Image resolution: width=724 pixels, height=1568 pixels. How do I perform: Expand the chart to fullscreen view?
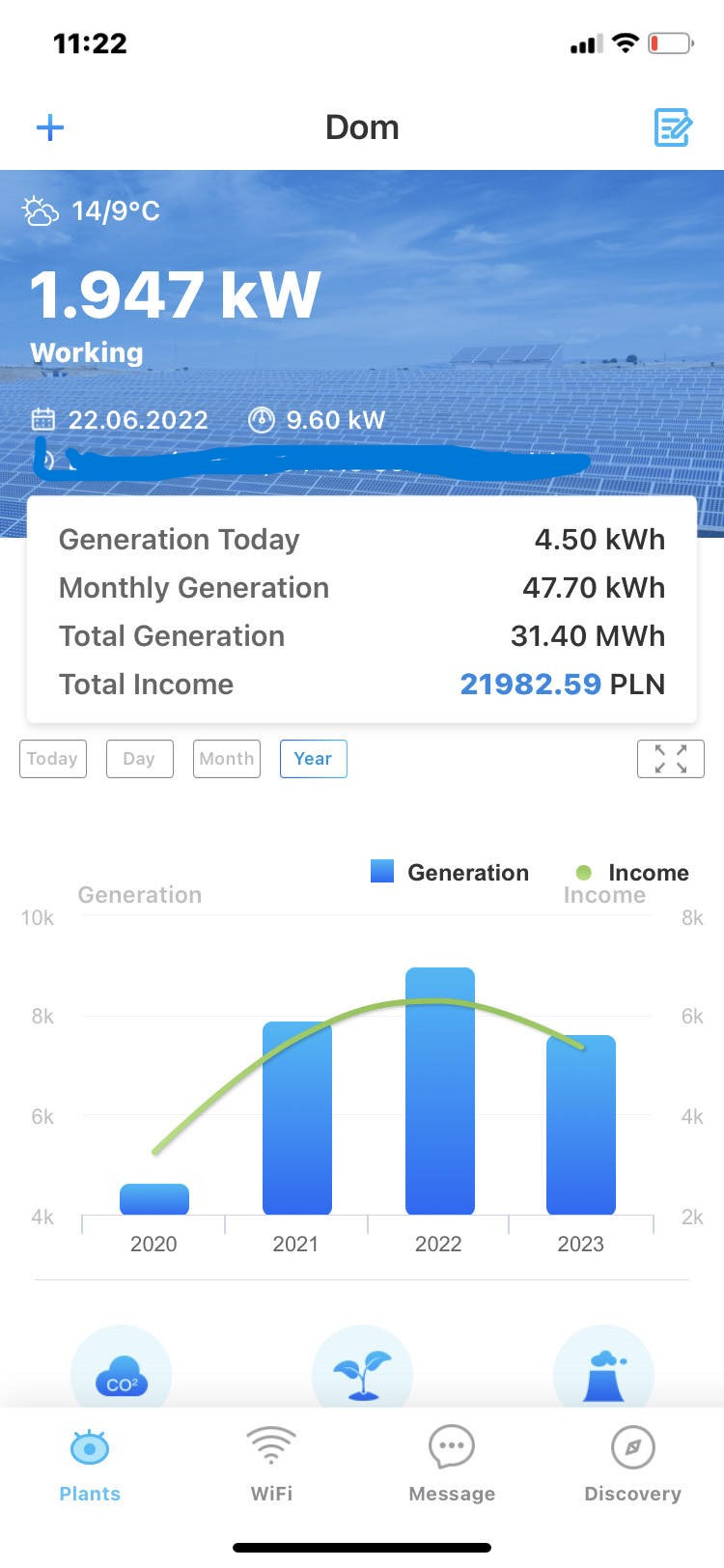coord(671,759)
